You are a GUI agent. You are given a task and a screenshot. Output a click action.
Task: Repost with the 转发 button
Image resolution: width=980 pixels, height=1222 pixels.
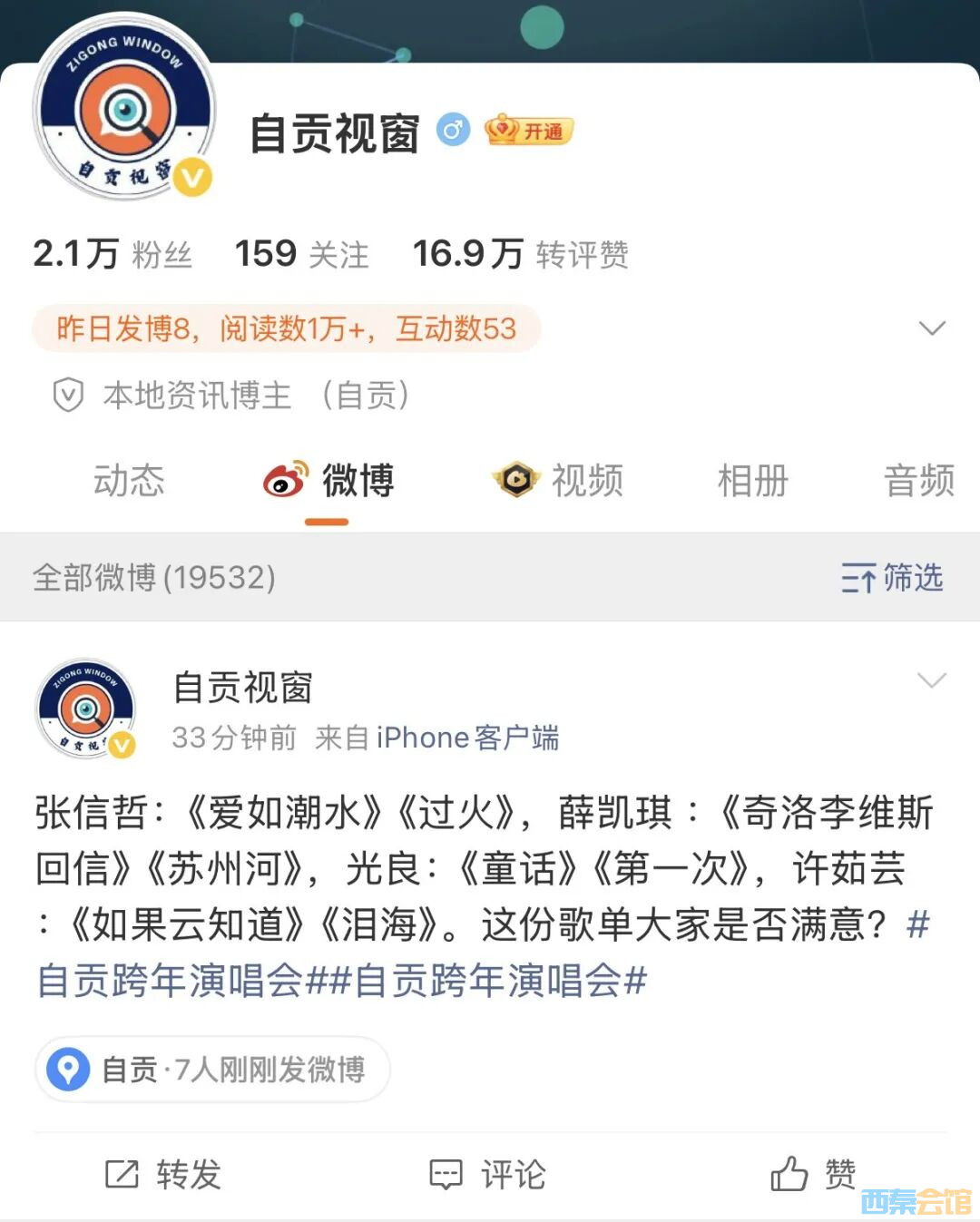pos(163,1175)
